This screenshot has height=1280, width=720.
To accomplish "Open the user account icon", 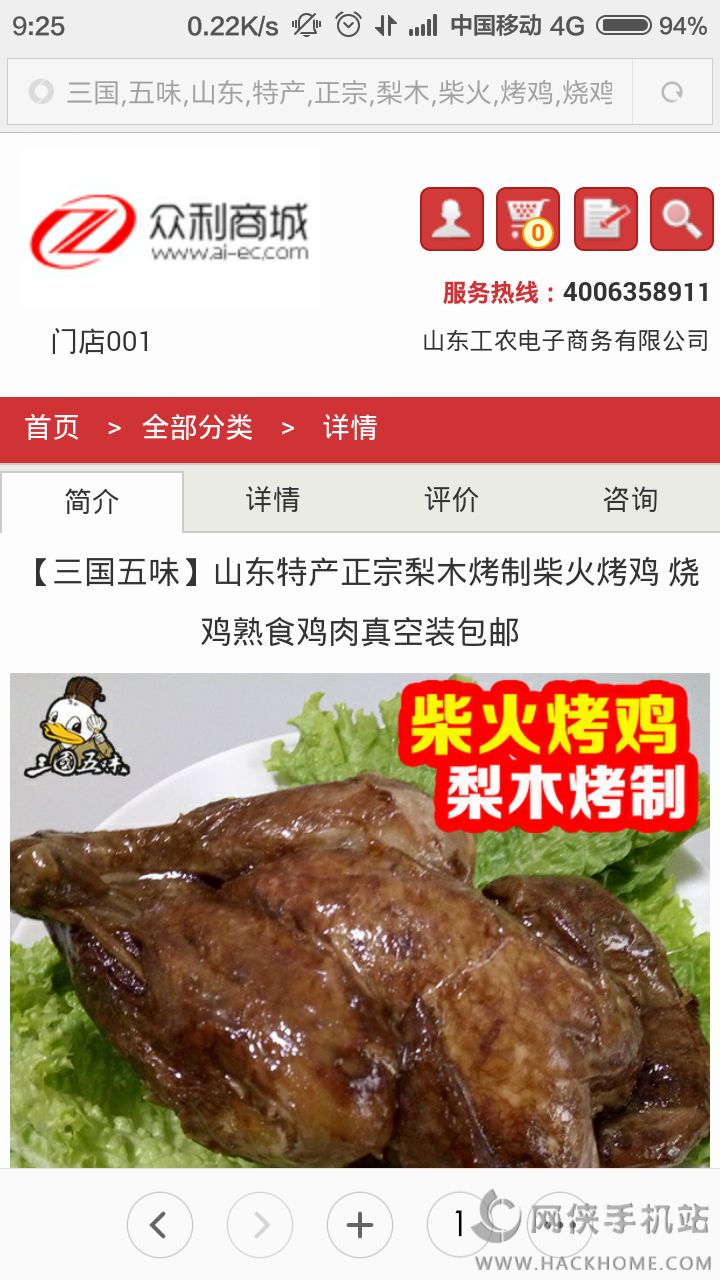I will (x=451, y=219).
